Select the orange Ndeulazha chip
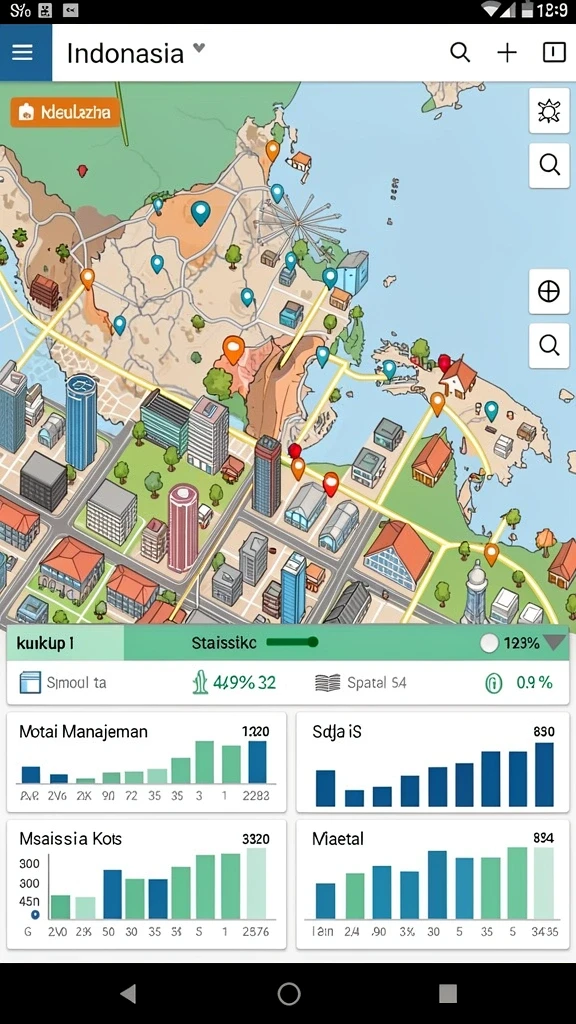 (x=65, y=112)
